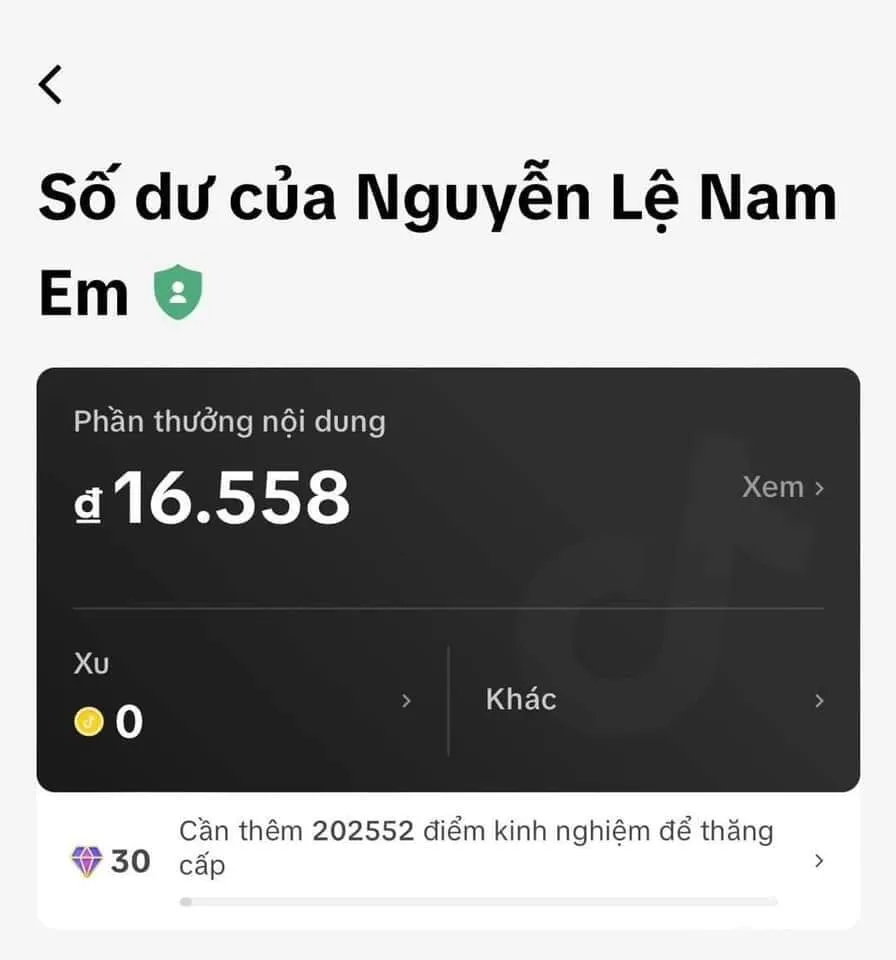Tap the back arrow at top left
Image resolution: width=896 pixels, height=960 pixels.
pos(51,84)
